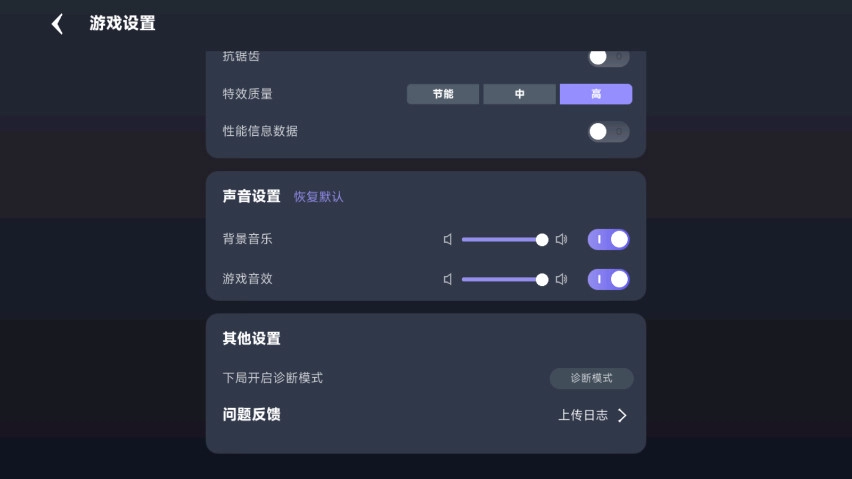Select 节能 effects quality
Viewport: 852px width, 479px height.
coord(443,94)
